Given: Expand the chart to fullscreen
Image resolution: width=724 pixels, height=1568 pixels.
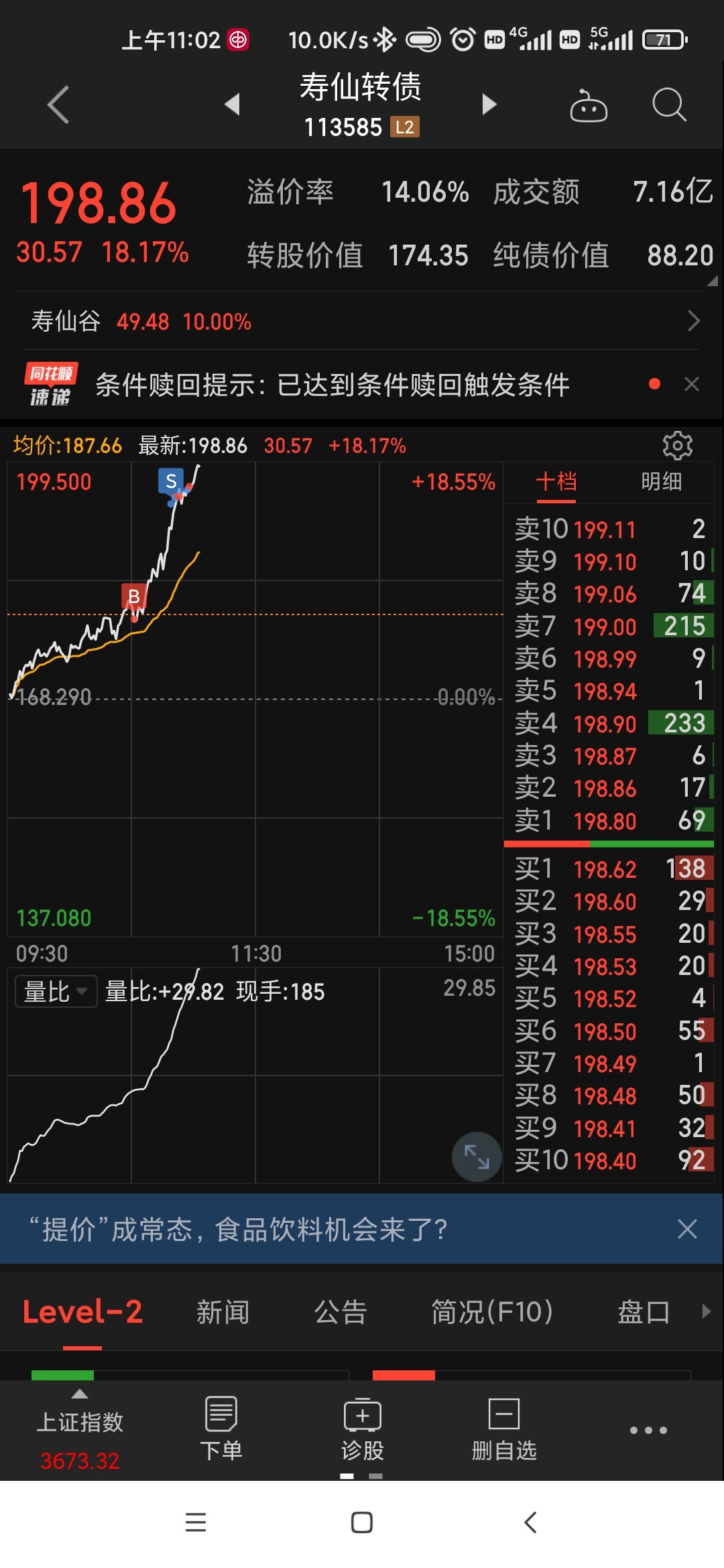Looking at the screenshot, I should tap(477, 1157).
